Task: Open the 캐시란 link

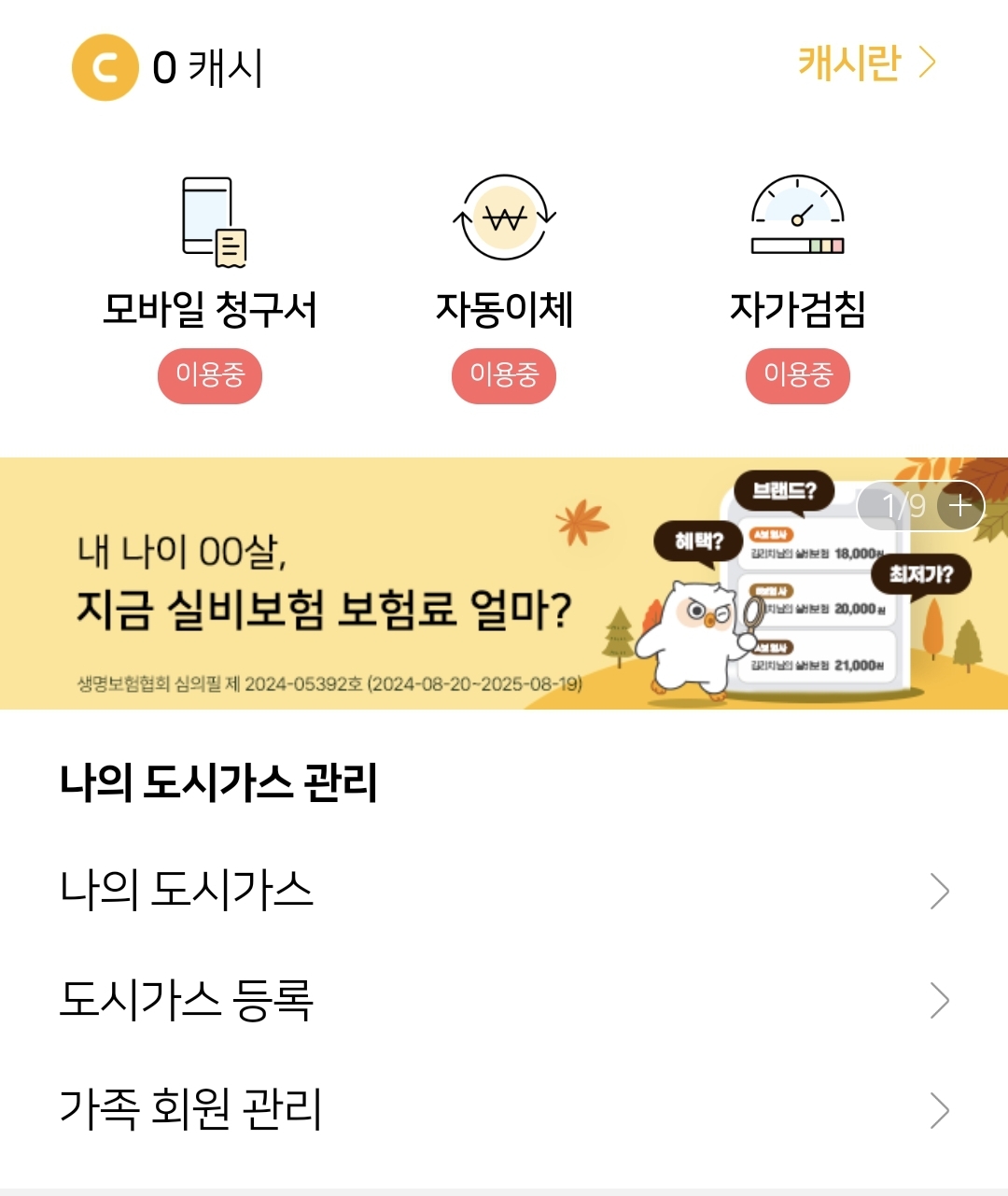Action: (866, 63)
